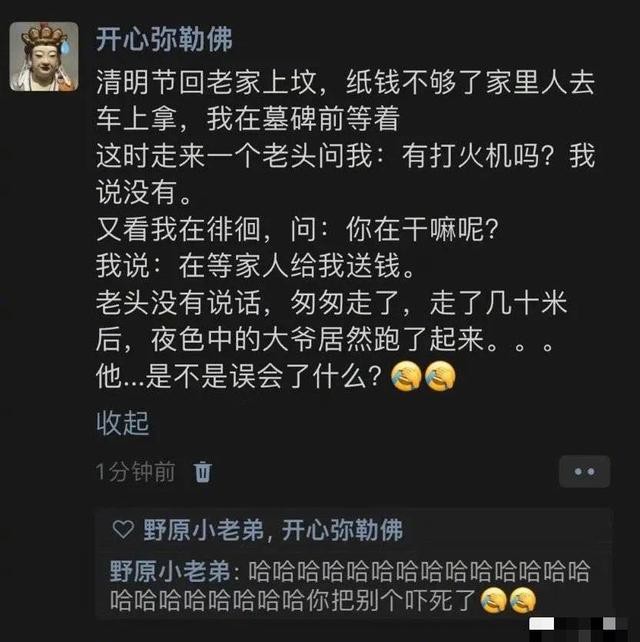
Task: Open 开心弥勒佛's profile avatar
Action: pos(44,56)
